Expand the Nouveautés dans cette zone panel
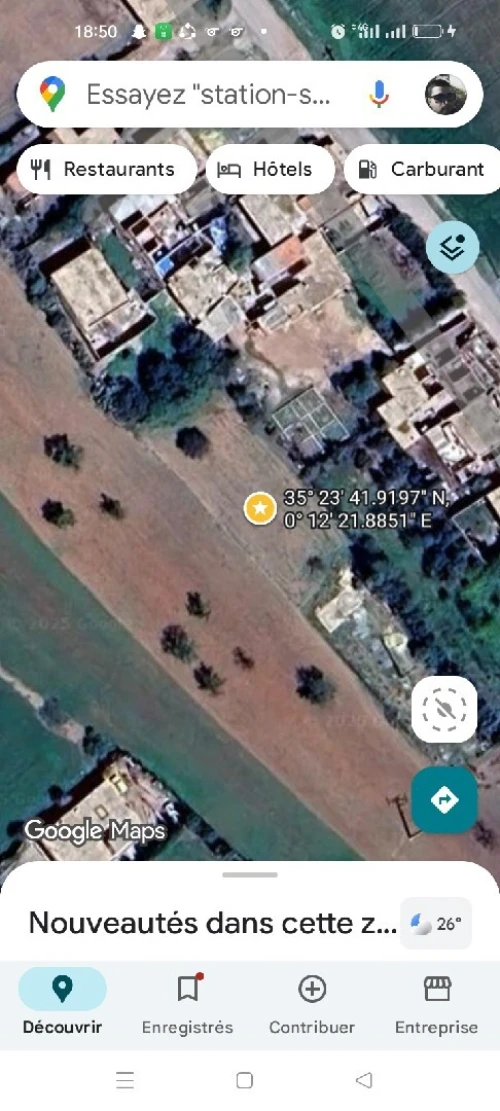500x1111 pixels. coord(212,923)
